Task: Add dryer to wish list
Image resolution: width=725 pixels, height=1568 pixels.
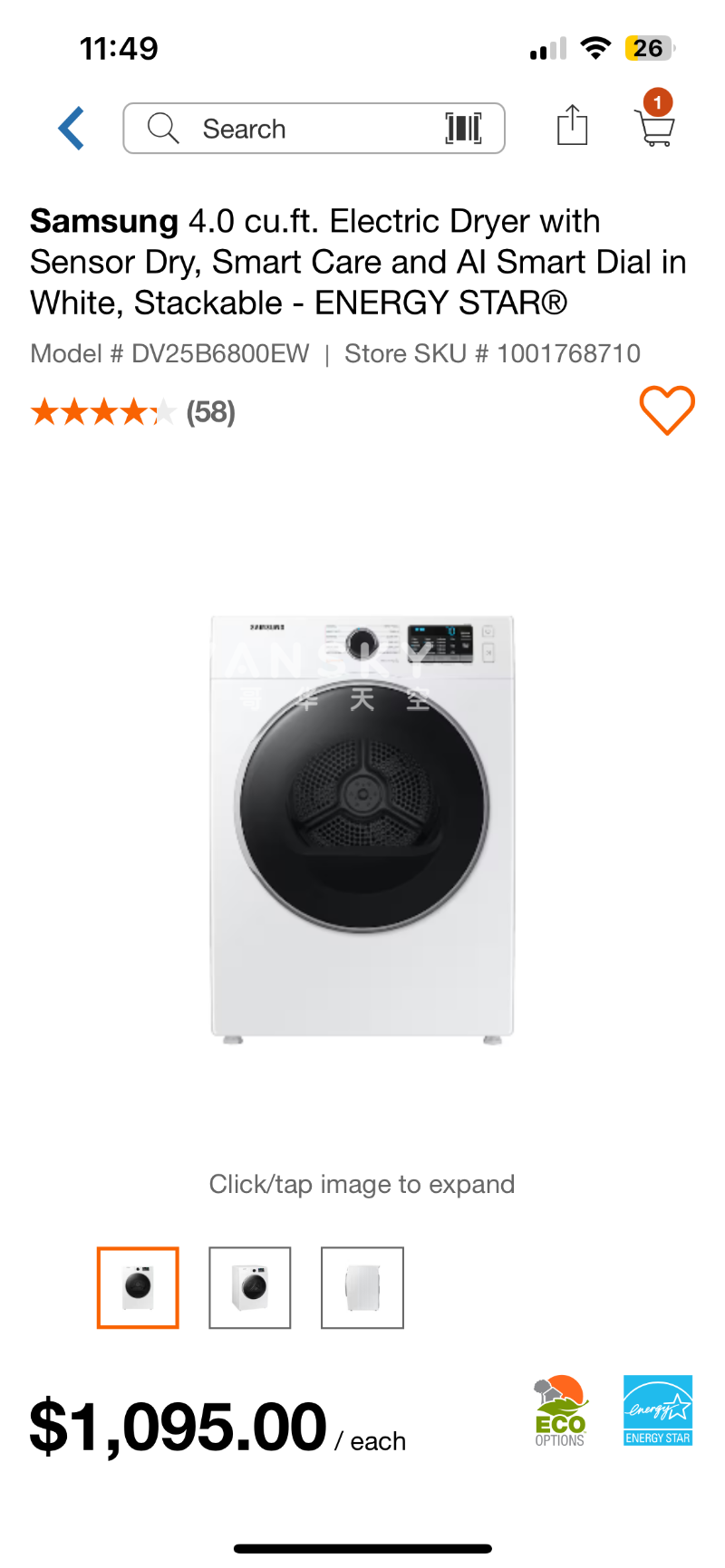Action: 667,410
